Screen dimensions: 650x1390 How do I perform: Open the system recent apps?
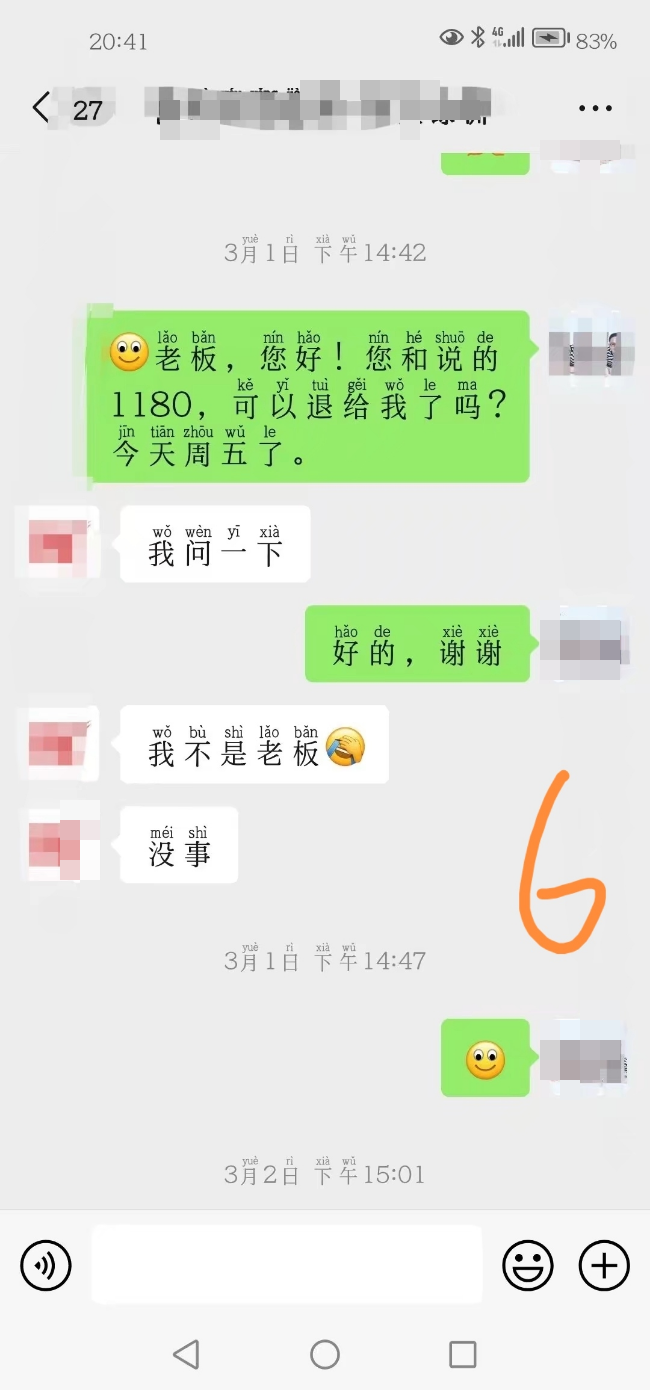point(462,1354)
